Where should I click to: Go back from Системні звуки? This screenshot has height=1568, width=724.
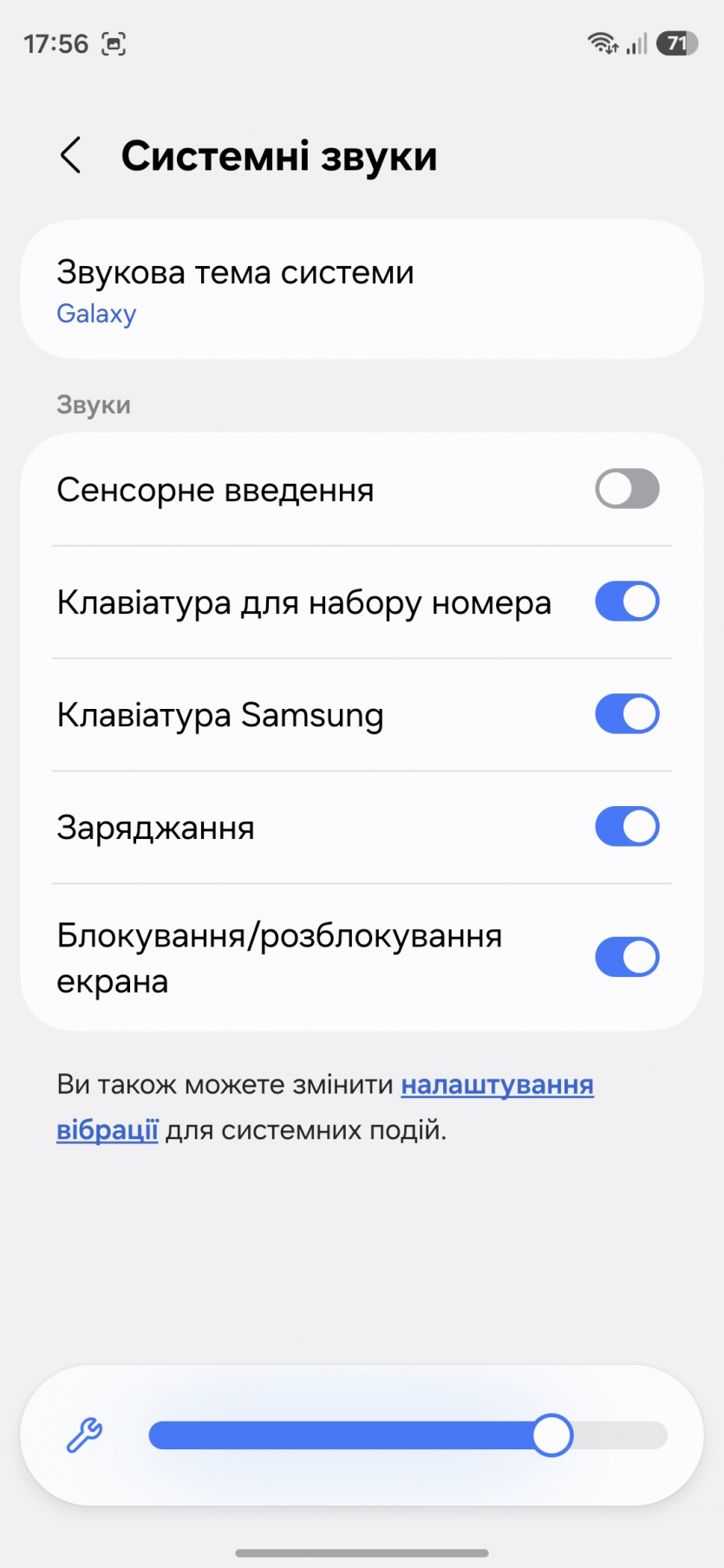click(71, 156)
